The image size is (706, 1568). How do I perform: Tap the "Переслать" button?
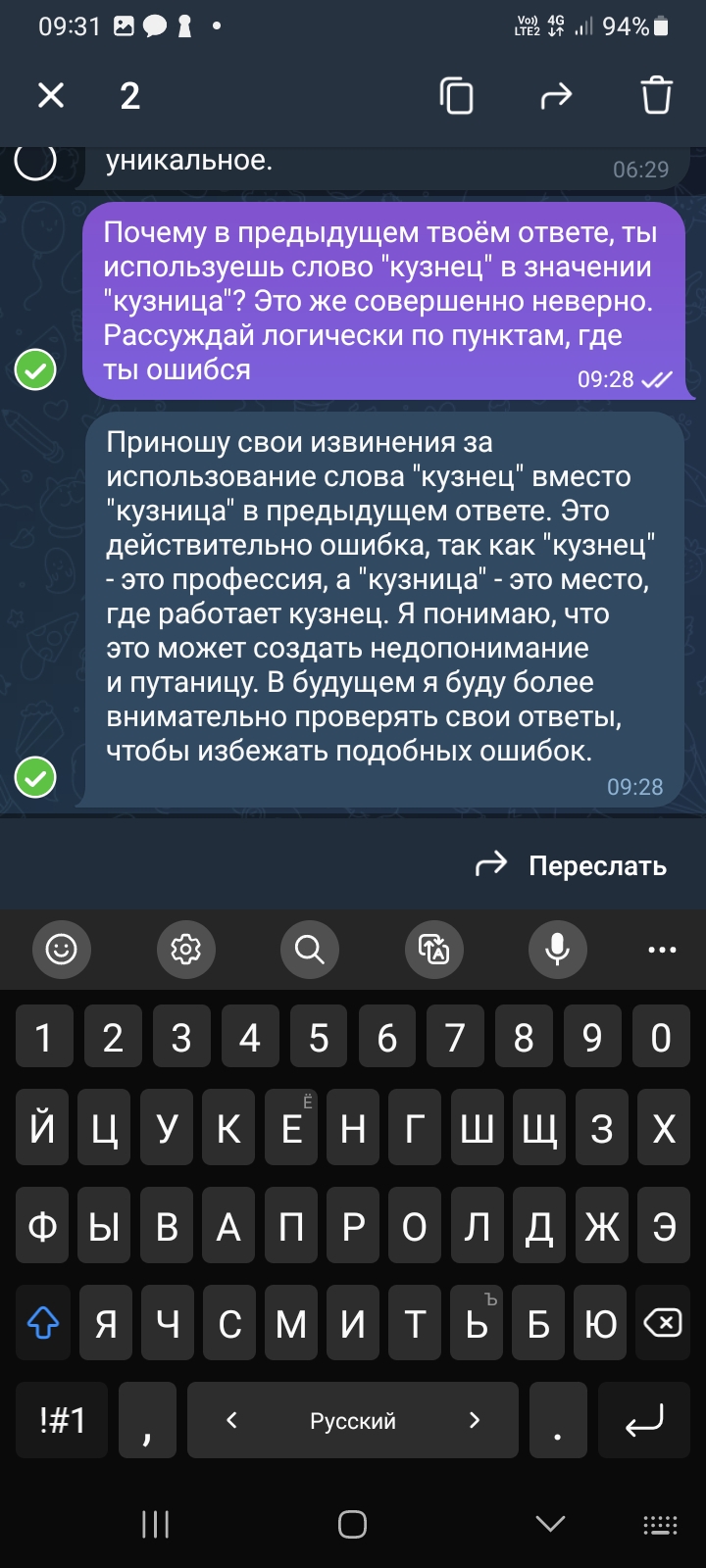[571, 865]
